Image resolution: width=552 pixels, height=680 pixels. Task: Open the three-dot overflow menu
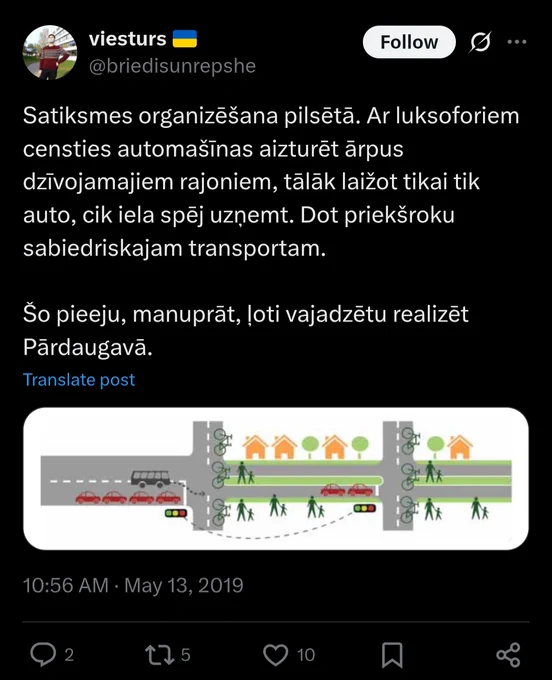(517, 42)
